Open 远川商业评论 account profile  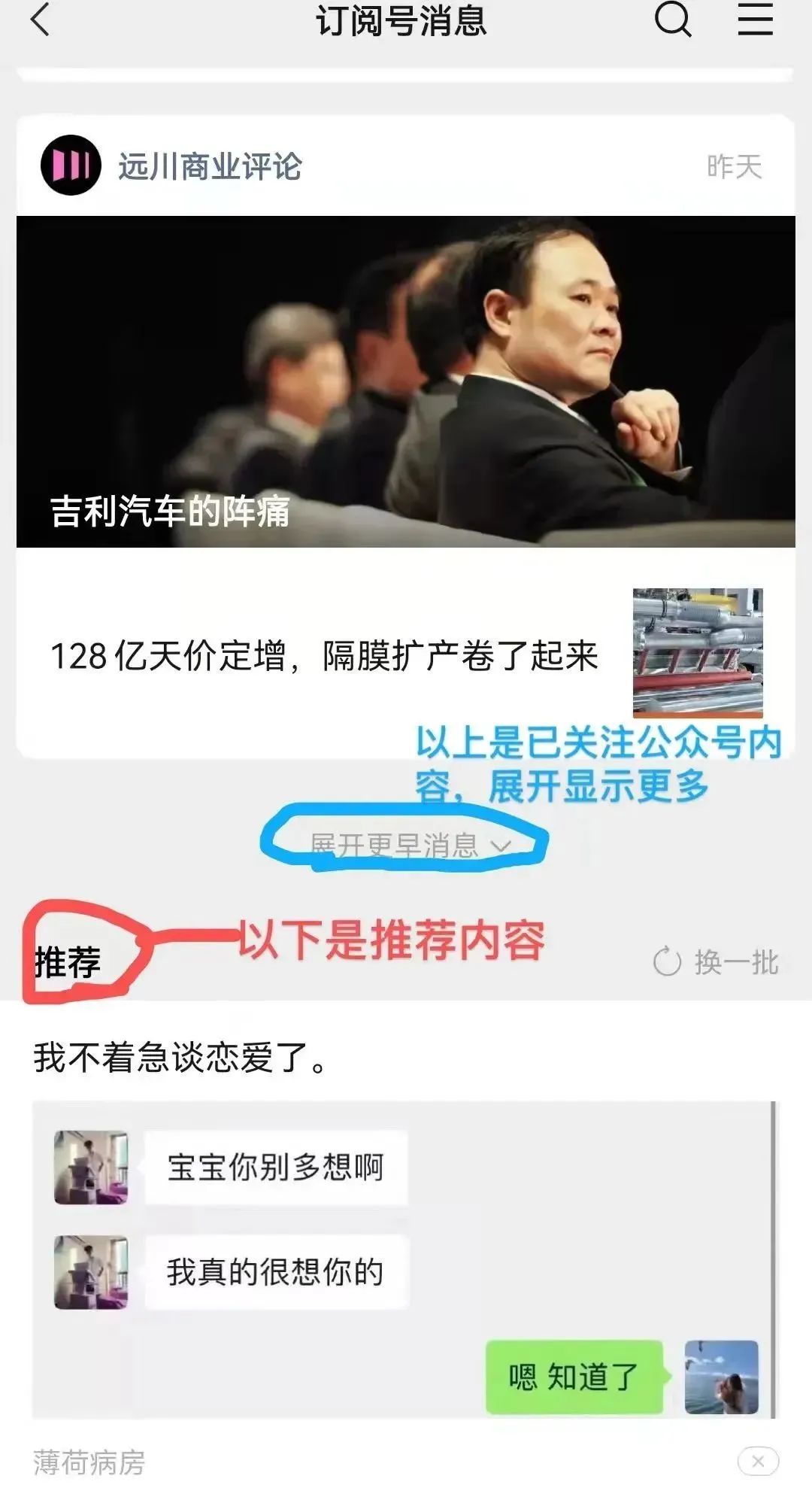point(209,166)
